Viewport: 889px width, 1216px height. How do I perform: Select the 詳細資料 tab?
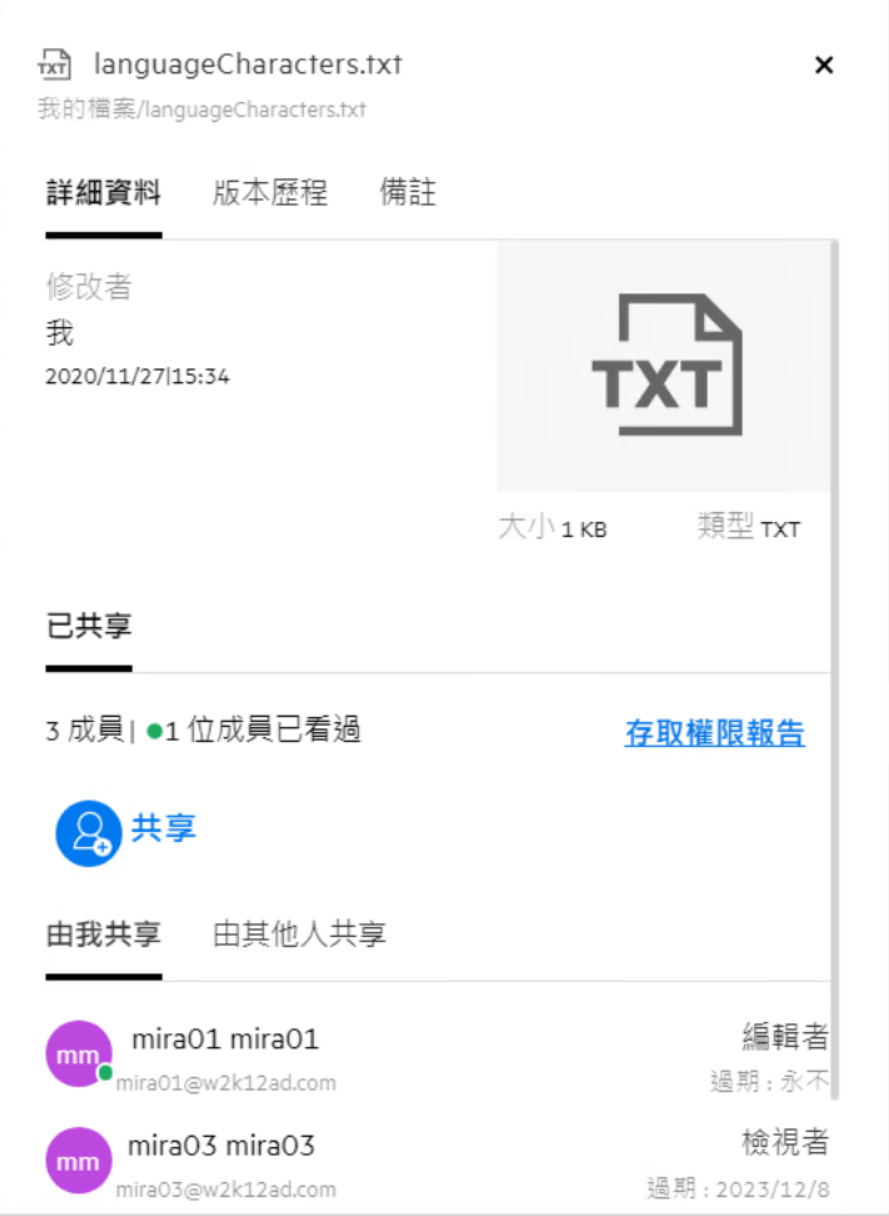(x=104, y=193)
